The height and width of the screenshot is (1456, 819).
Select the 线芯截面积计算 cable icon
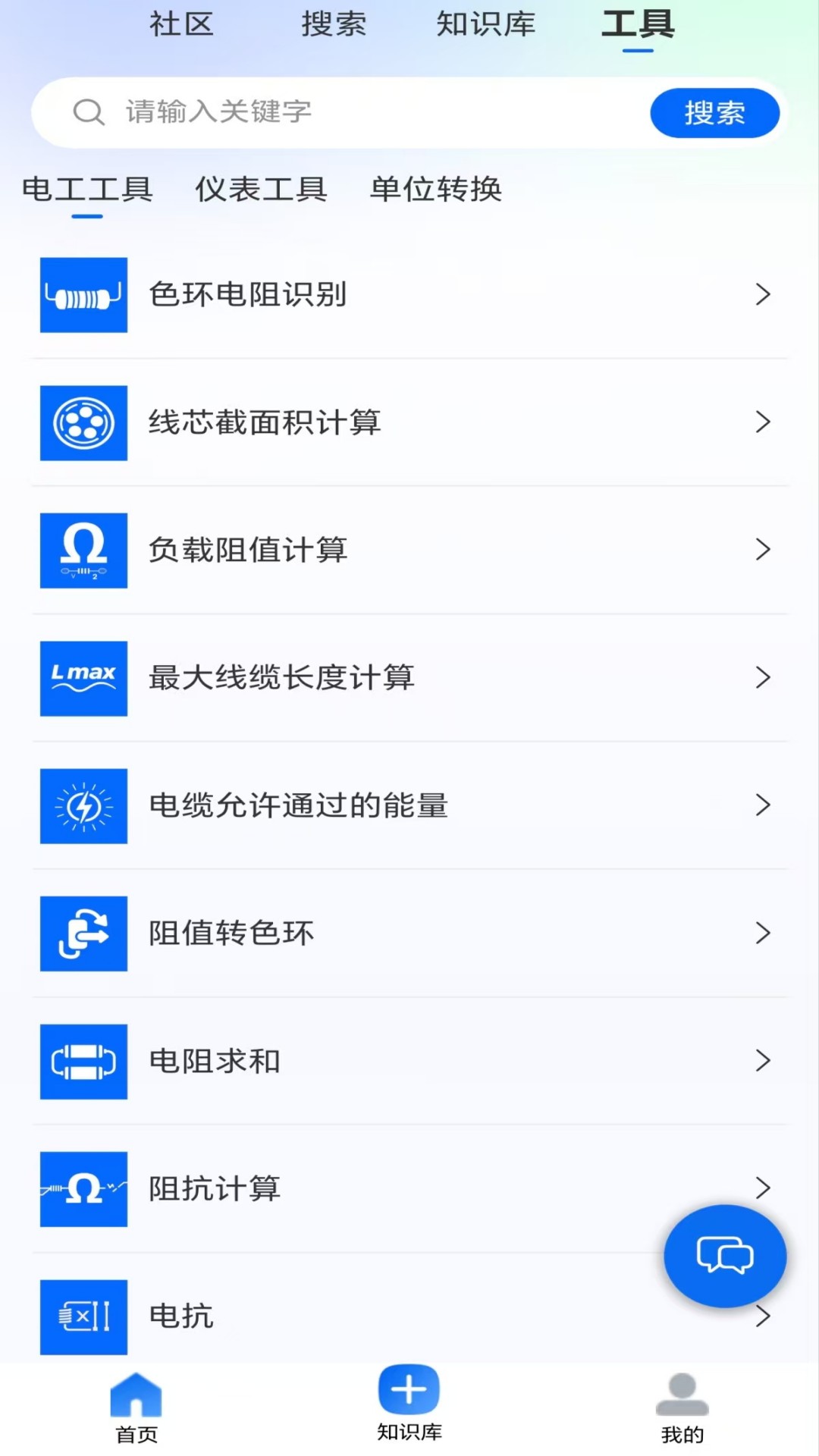click(83, 423)
